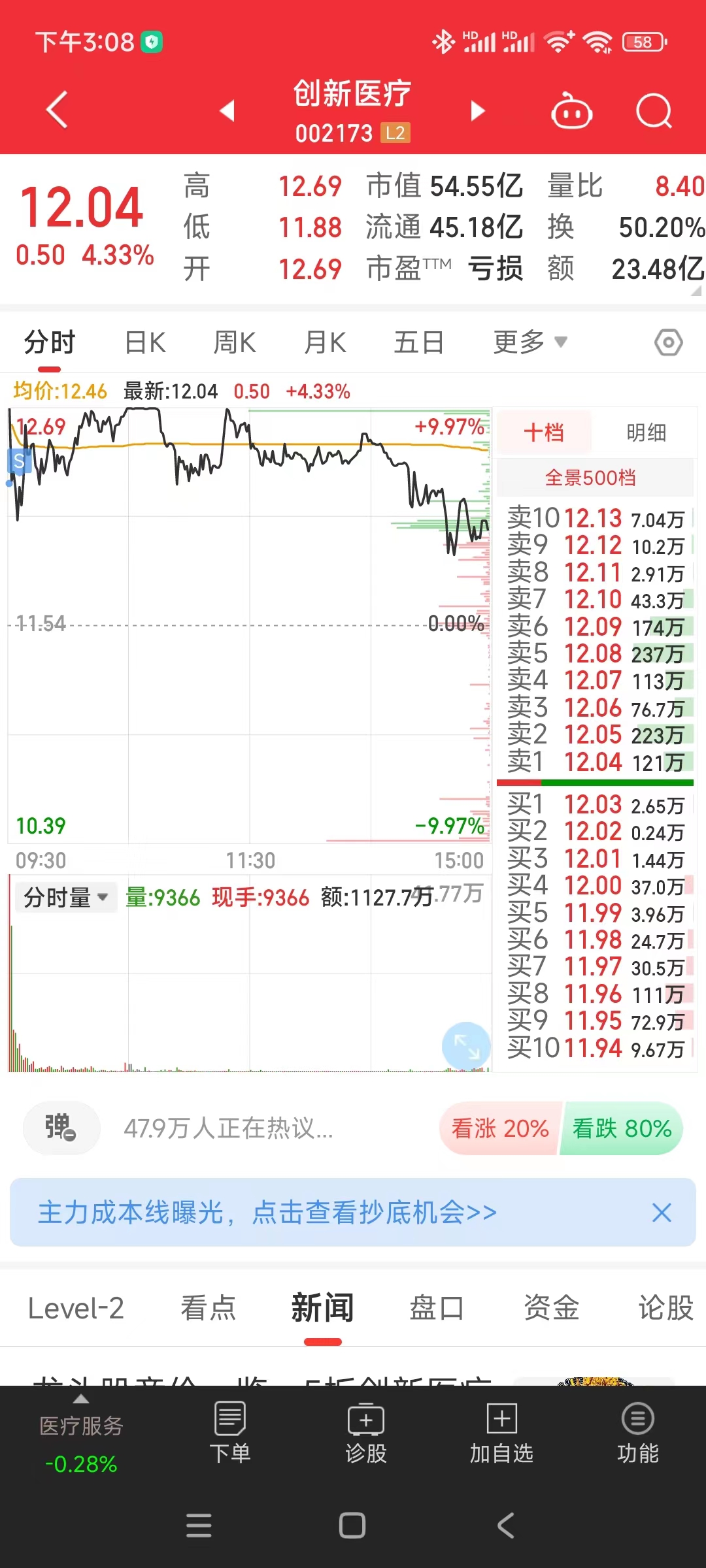Dismiss the blue banner with X
706x1568 pixels.
[661, 1213]
